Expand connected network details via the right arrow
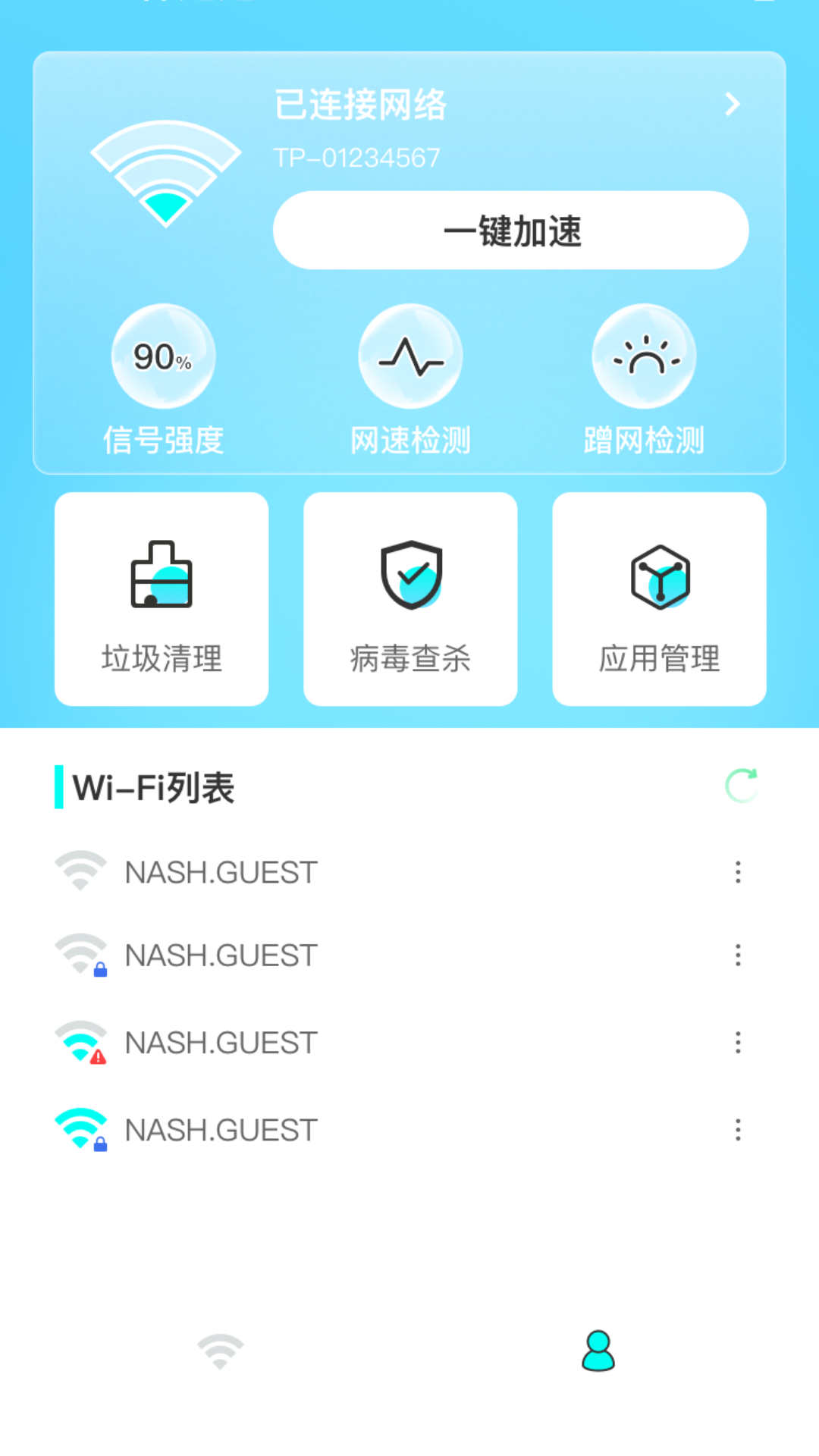The image size is (819, 1456). (x=730, y=105)
